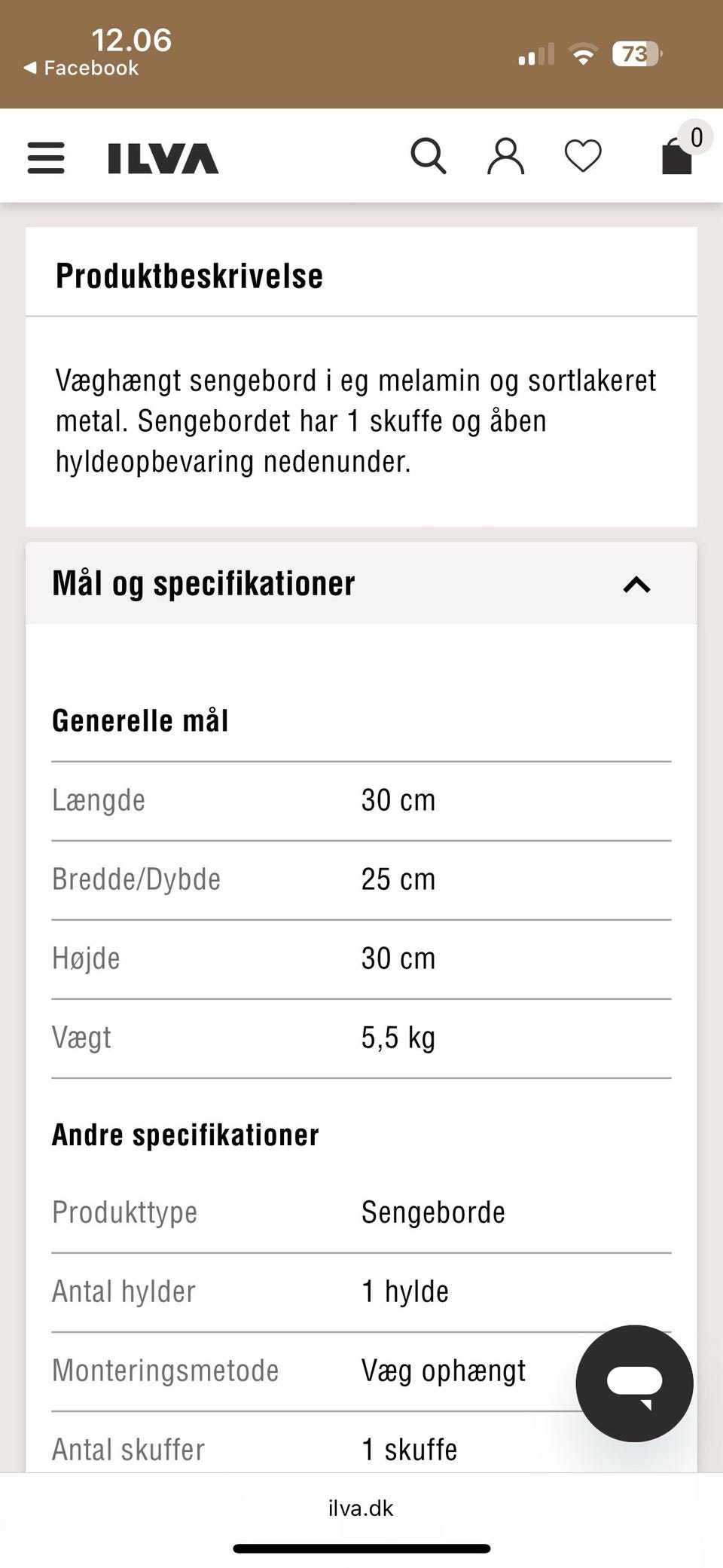The width and height of the screenshot is (723, 1568).
Task: Collapse the Mål og specifikationer section
Action: click(636, 585)
